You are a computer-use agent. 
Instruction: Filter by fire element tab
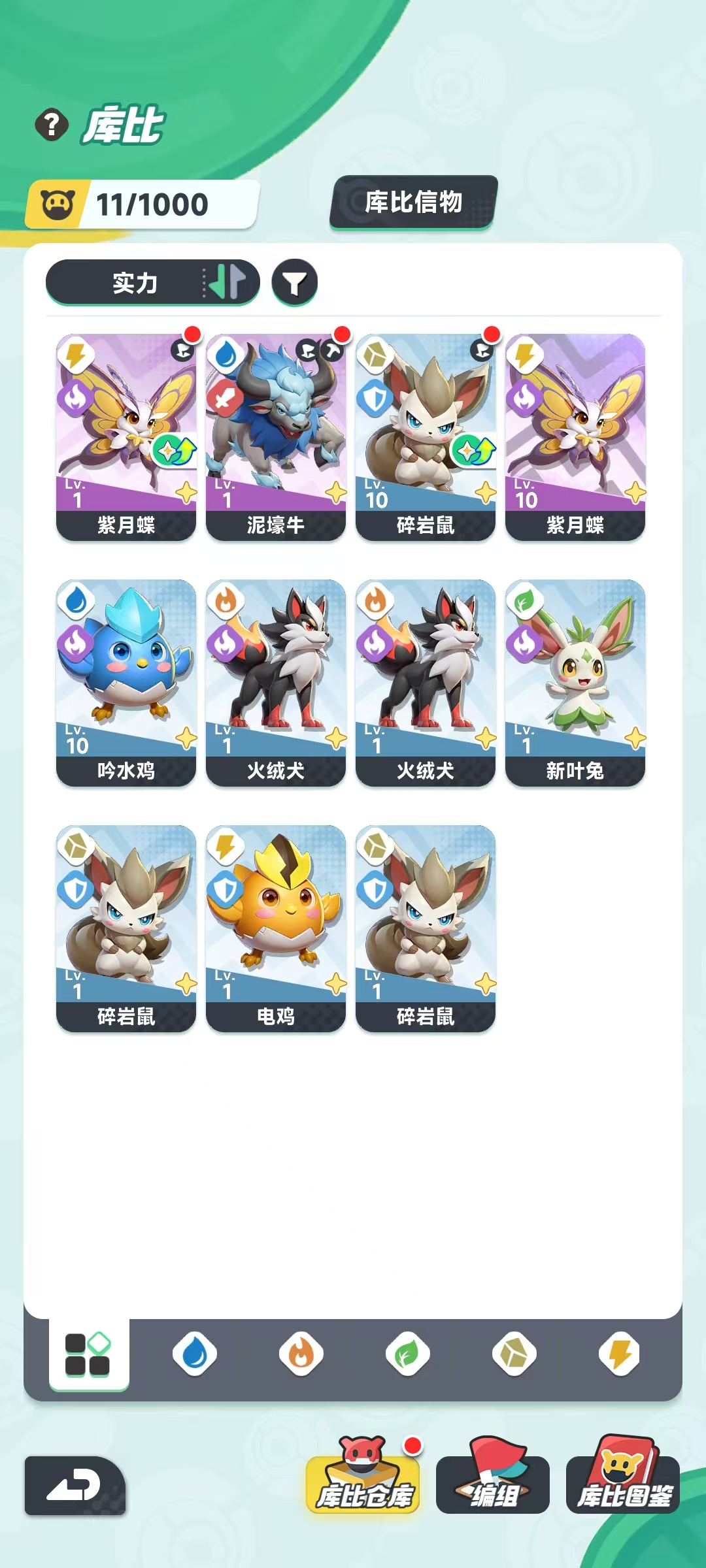(x=301, y=1354)
